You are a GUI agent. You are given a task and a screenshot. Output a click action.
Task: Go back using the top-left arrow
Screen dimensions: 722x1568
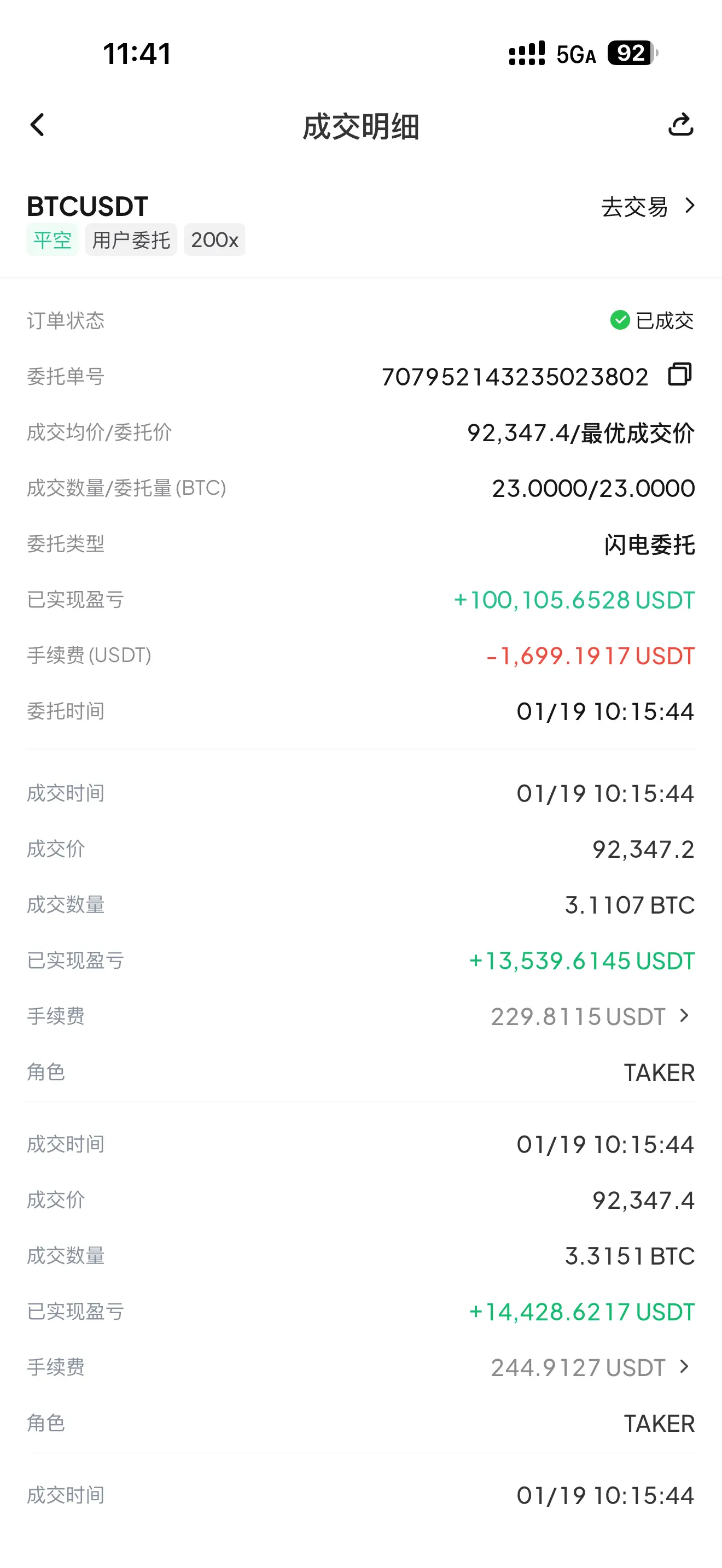[37, 125]
